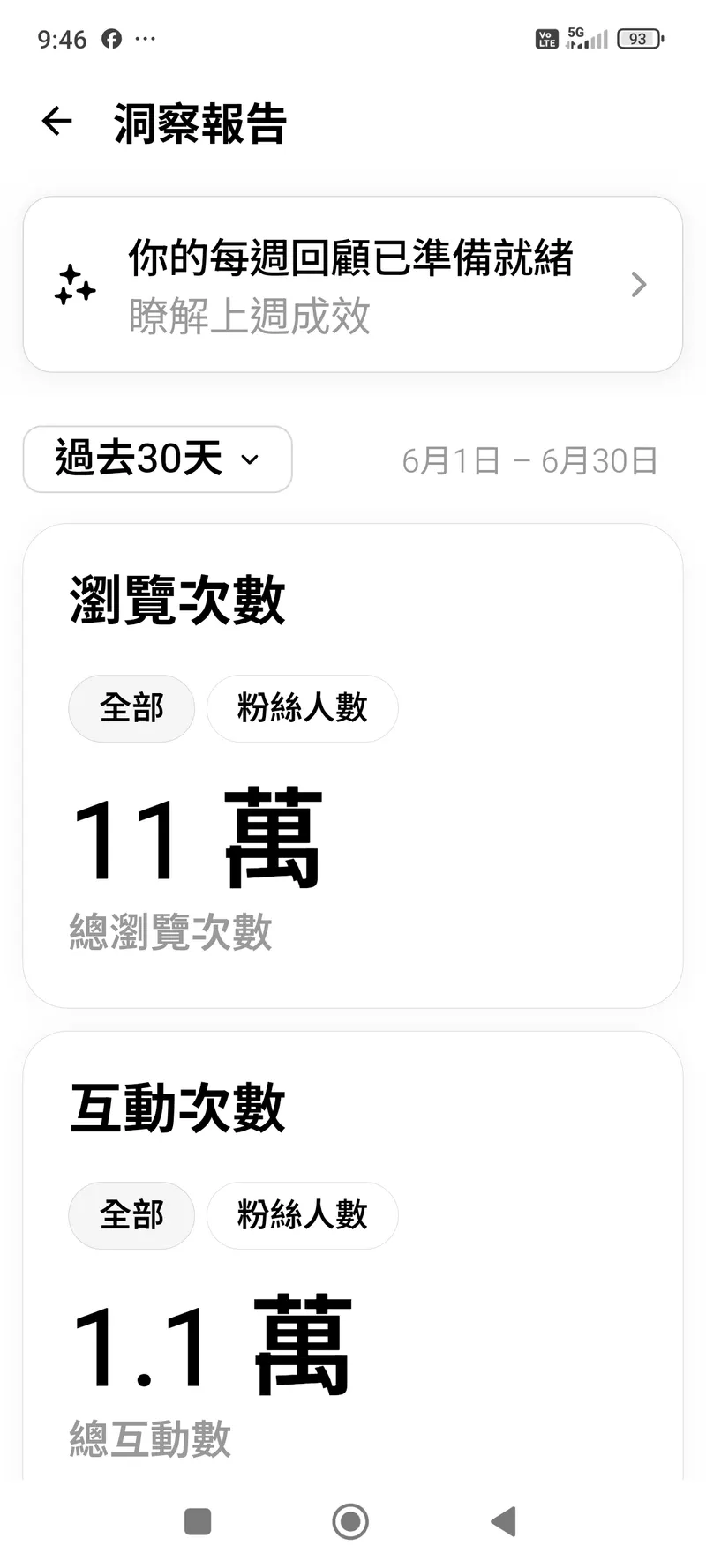Go back from 洞察報告 page
706x1568 pixels.
[57, 122]
